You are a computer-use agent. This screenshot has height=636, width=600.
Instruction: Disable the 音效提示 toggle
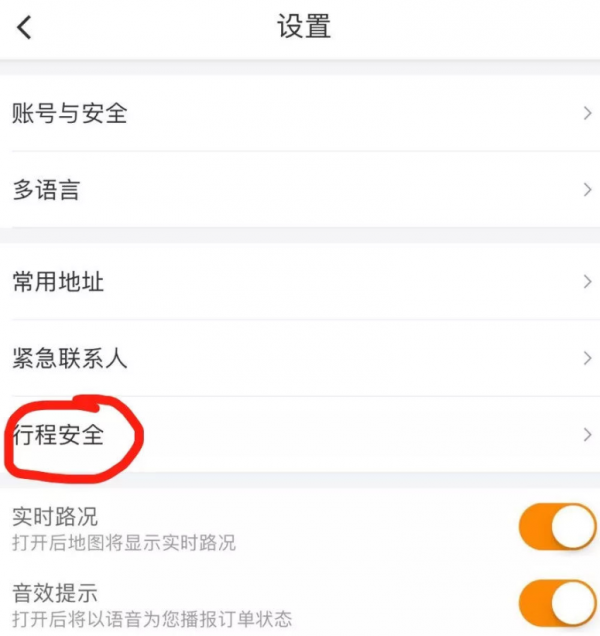pos(557,603)
